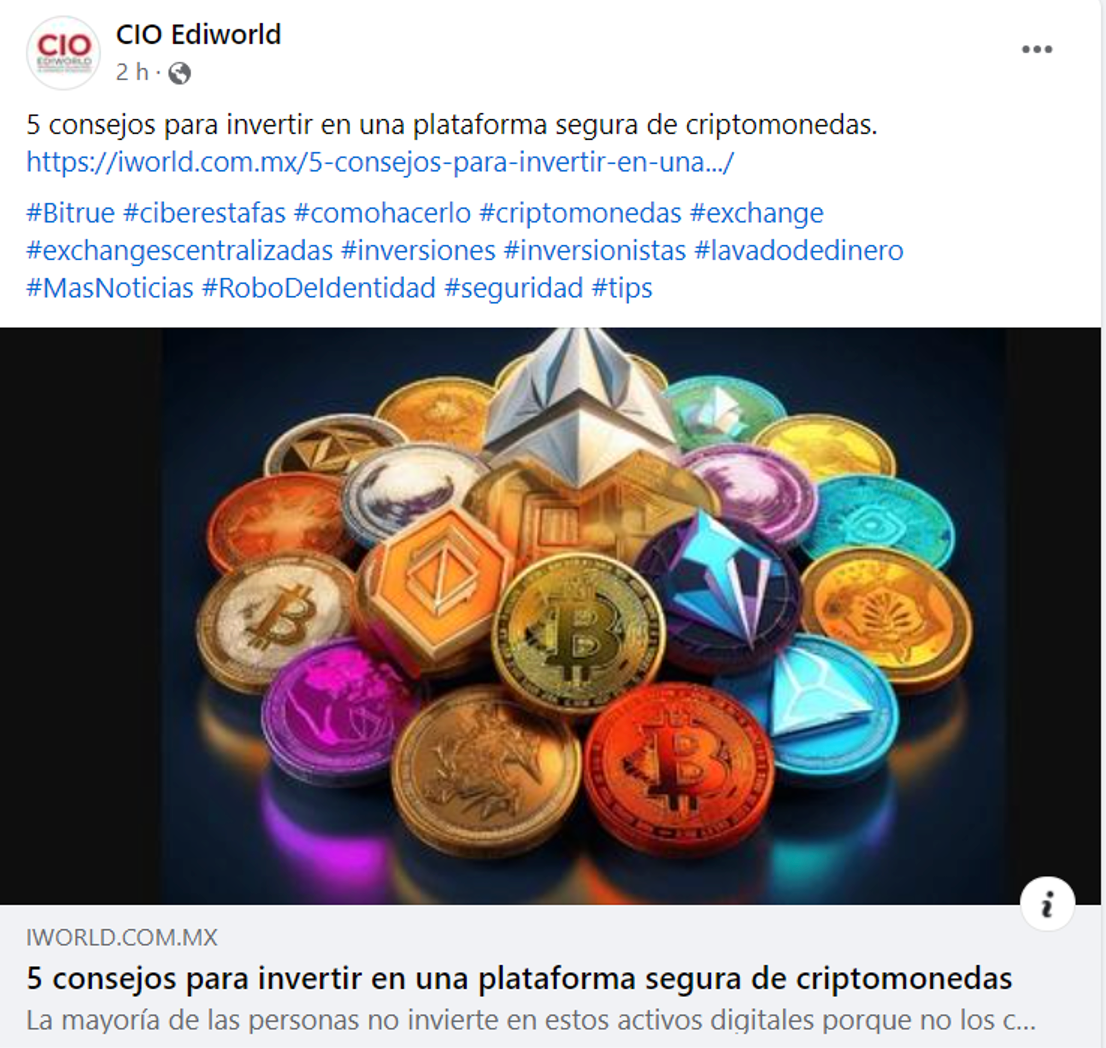This screenshot has width=1106, height=1048.
Task: Open the #exchange hashtag
Action: (x=757, y=213)
